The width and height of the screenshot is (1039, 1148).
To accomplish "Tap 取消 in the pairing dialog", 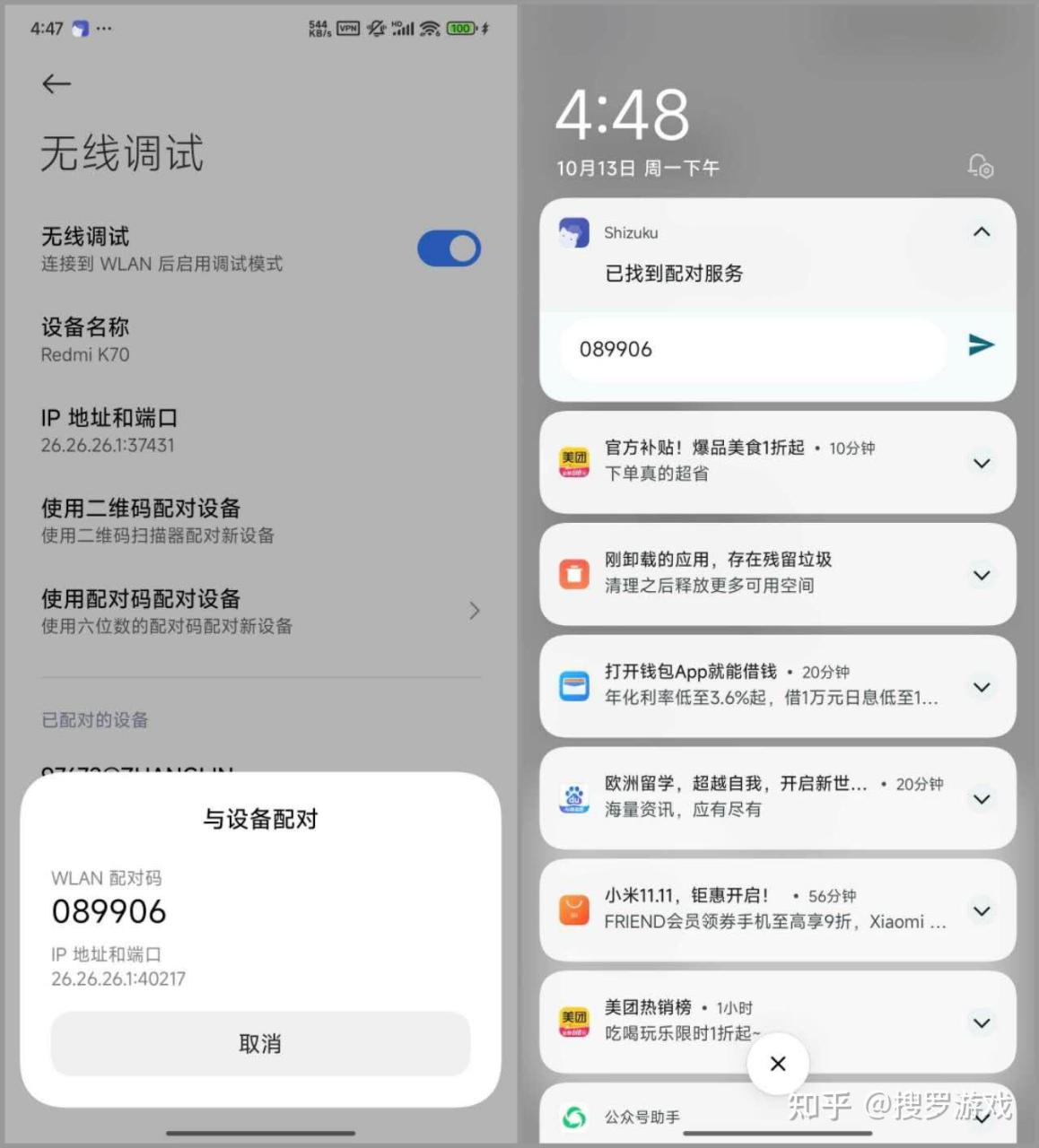I will (260, 1043).
